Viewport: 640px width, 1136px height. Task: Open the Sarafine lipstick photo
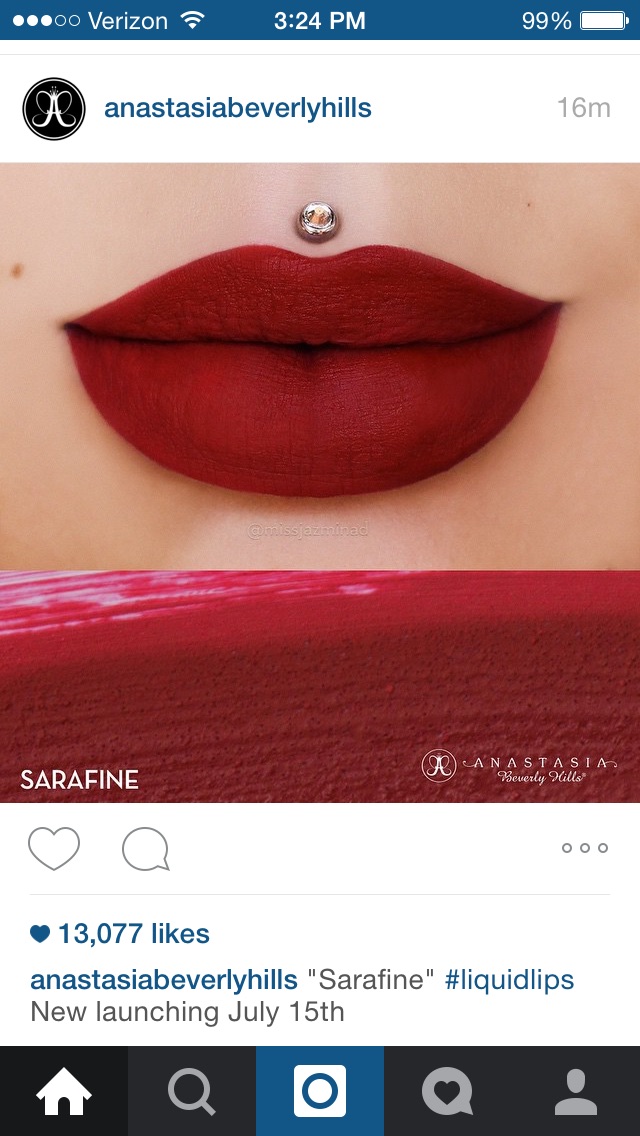tap(320, 482)
